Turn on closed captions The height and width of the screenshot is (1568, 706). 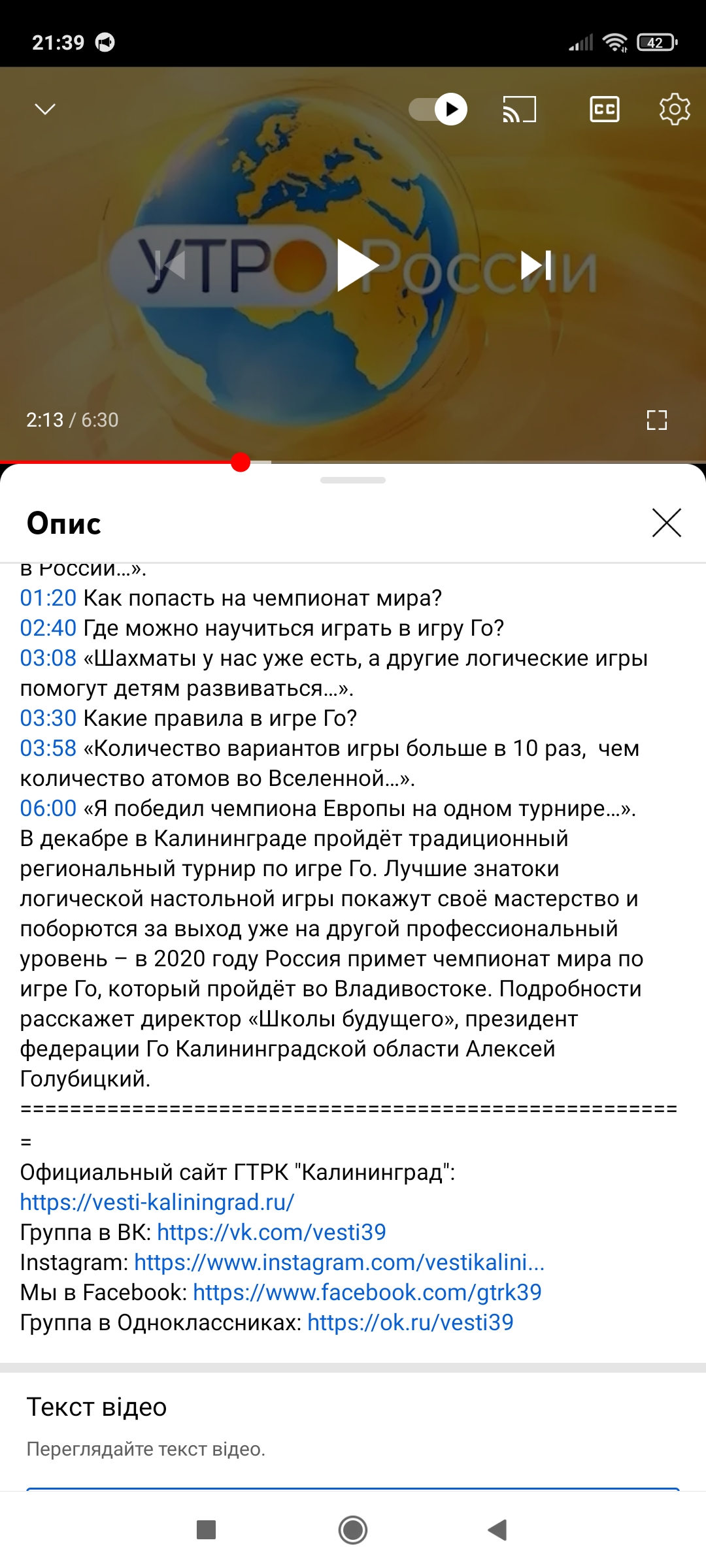click(x=605, y=109)
